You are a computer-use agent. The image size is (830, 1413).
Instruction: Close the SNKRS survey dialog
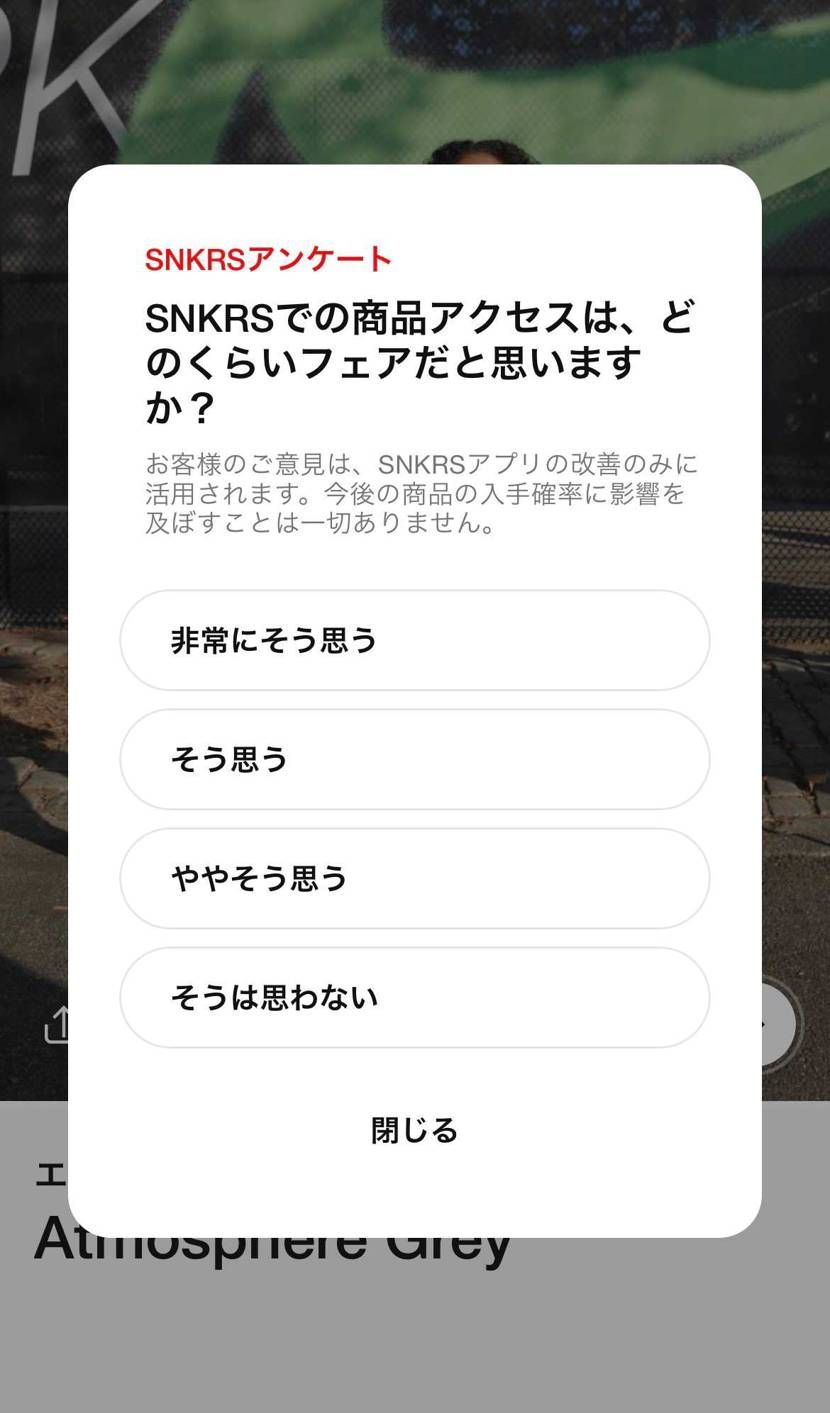(x=413, y=1130)
